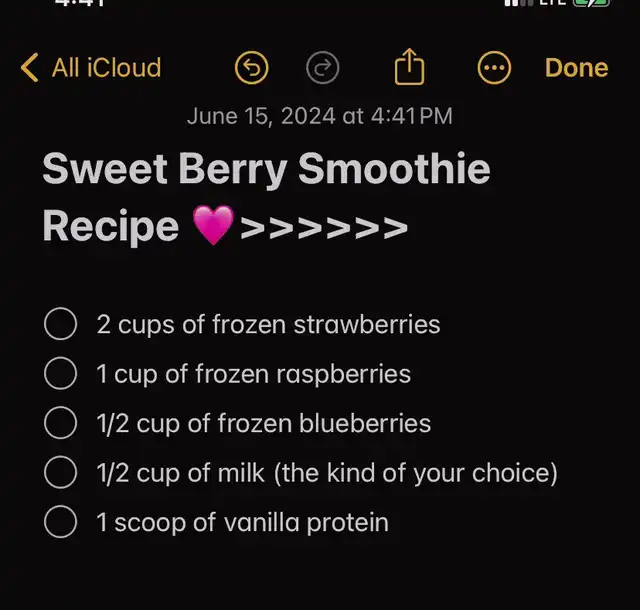Viewport: 640px width, 610px height.
Task: Check off 1 cup of frozen raspberries
Action: pos(61,374)
